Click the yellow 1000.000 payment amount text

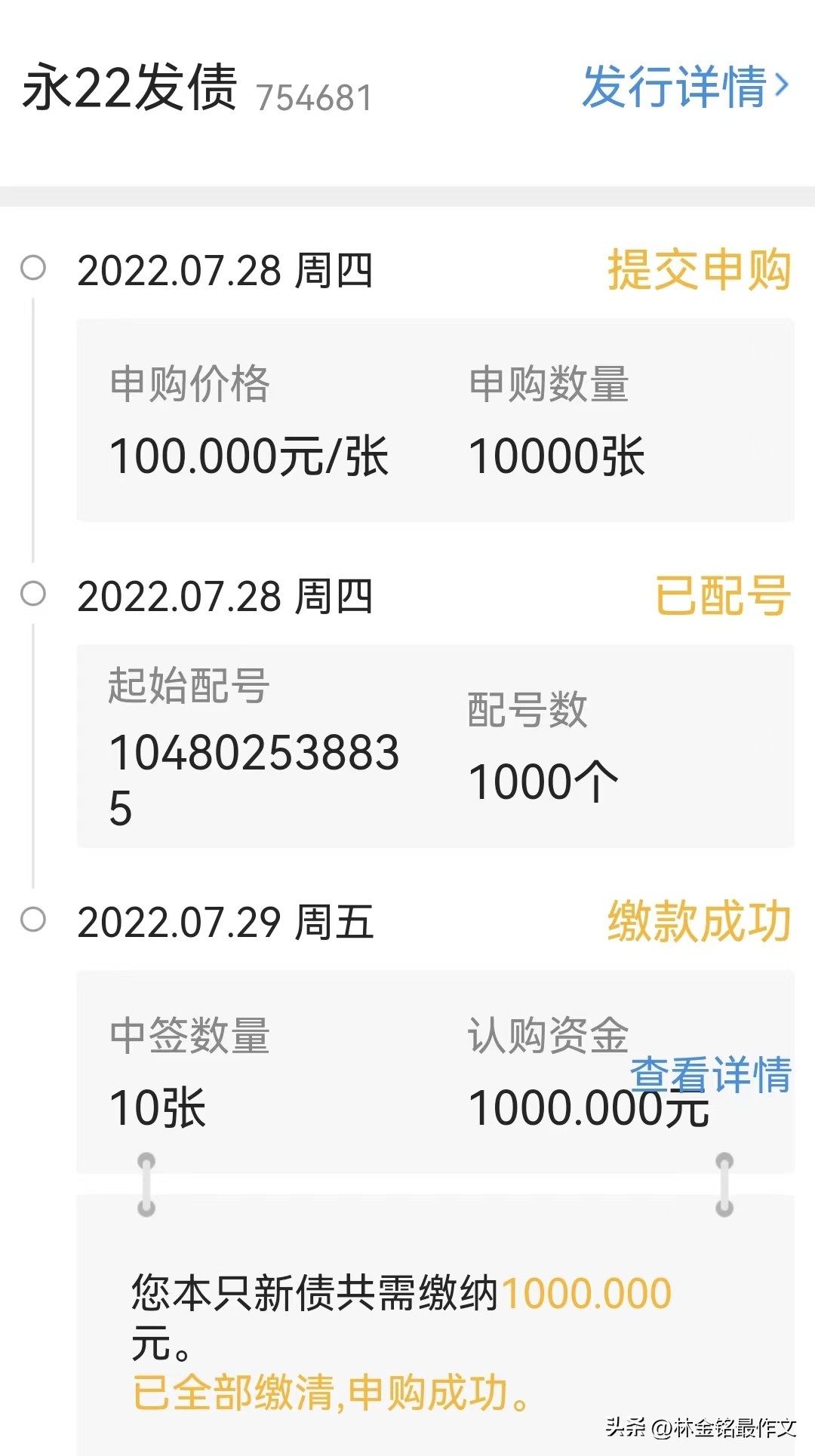tap(589, 1292)
